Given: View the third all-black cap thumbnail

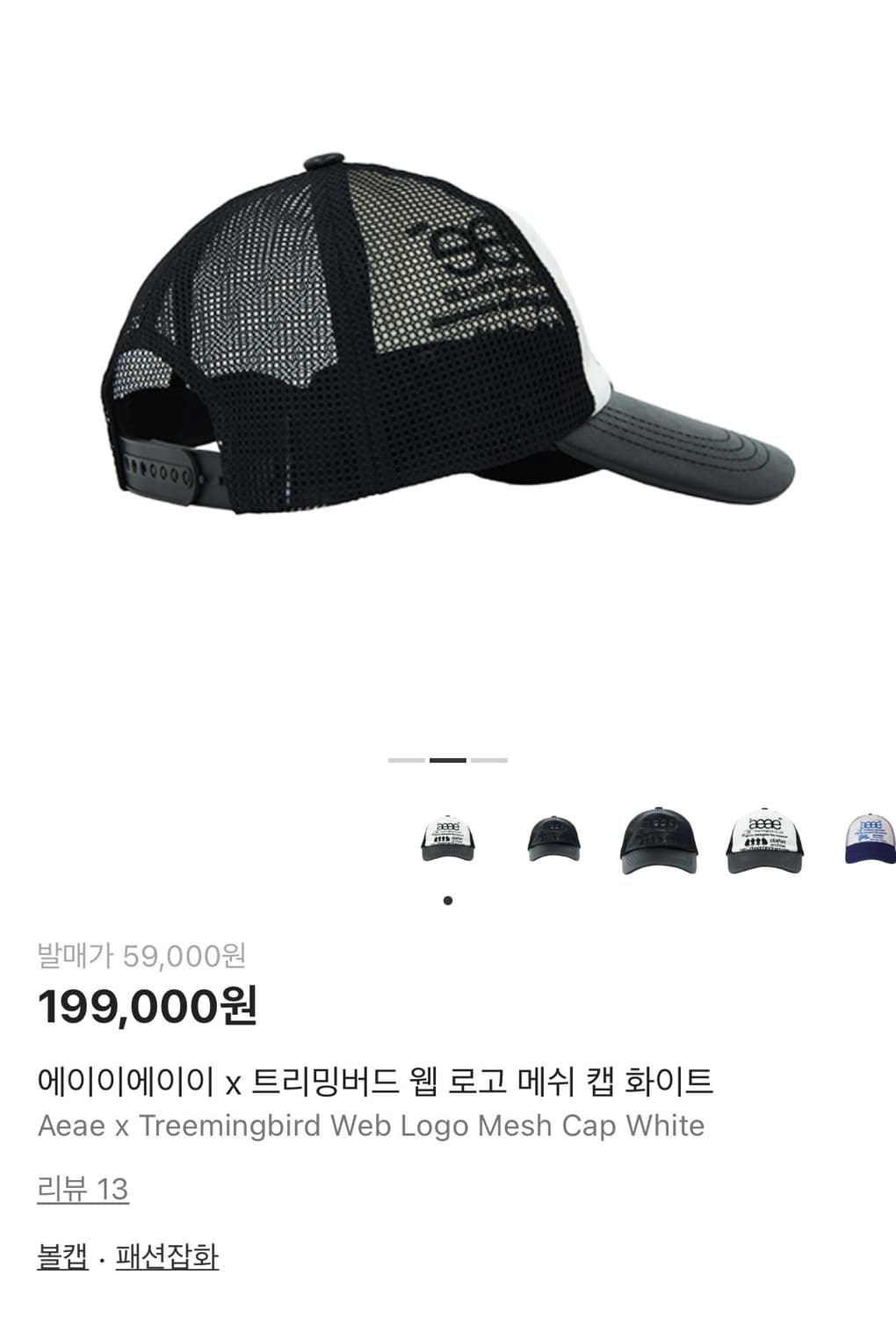Looking at the screenshot, I should pos(660,836).
